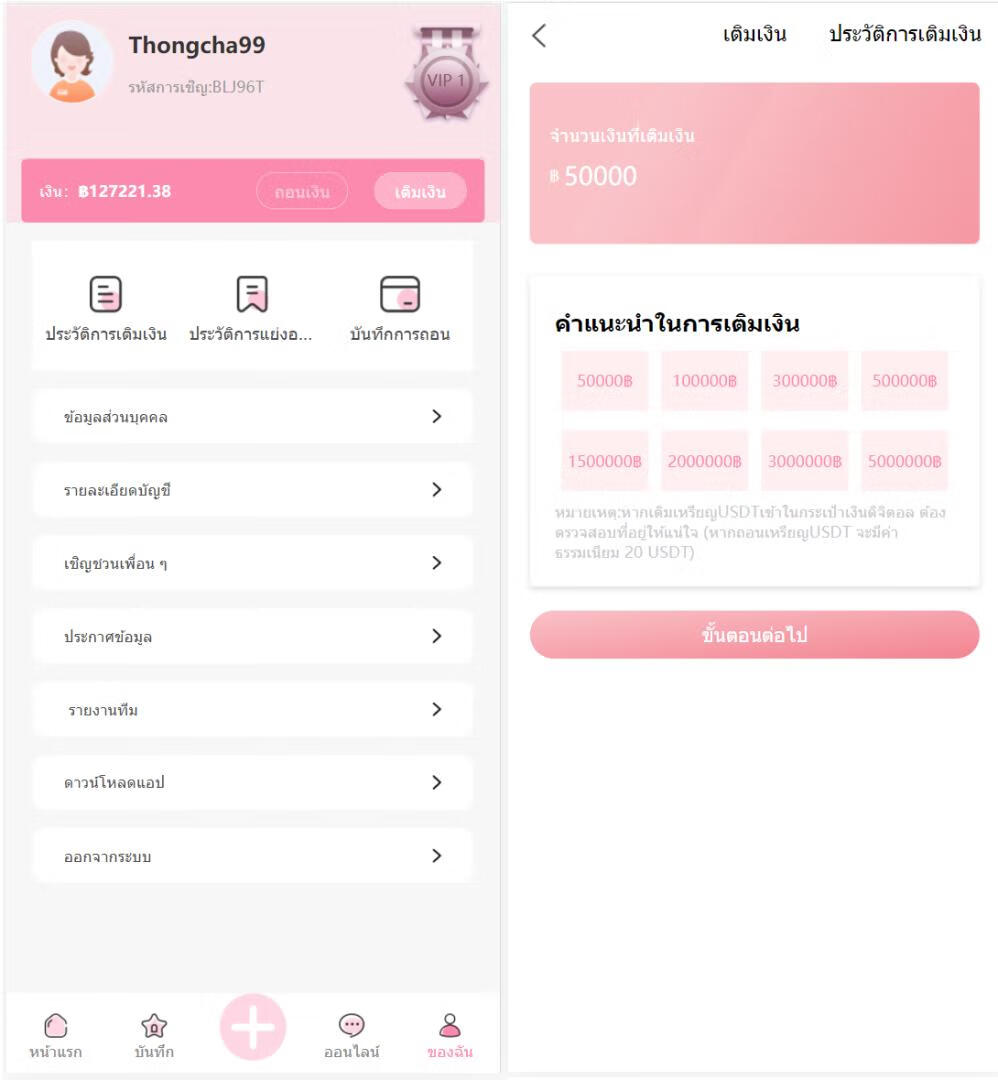Tap the ถอนเงิน withdraw button
This screenshot has height=1080, width=998.
click(x=302, y=191)
